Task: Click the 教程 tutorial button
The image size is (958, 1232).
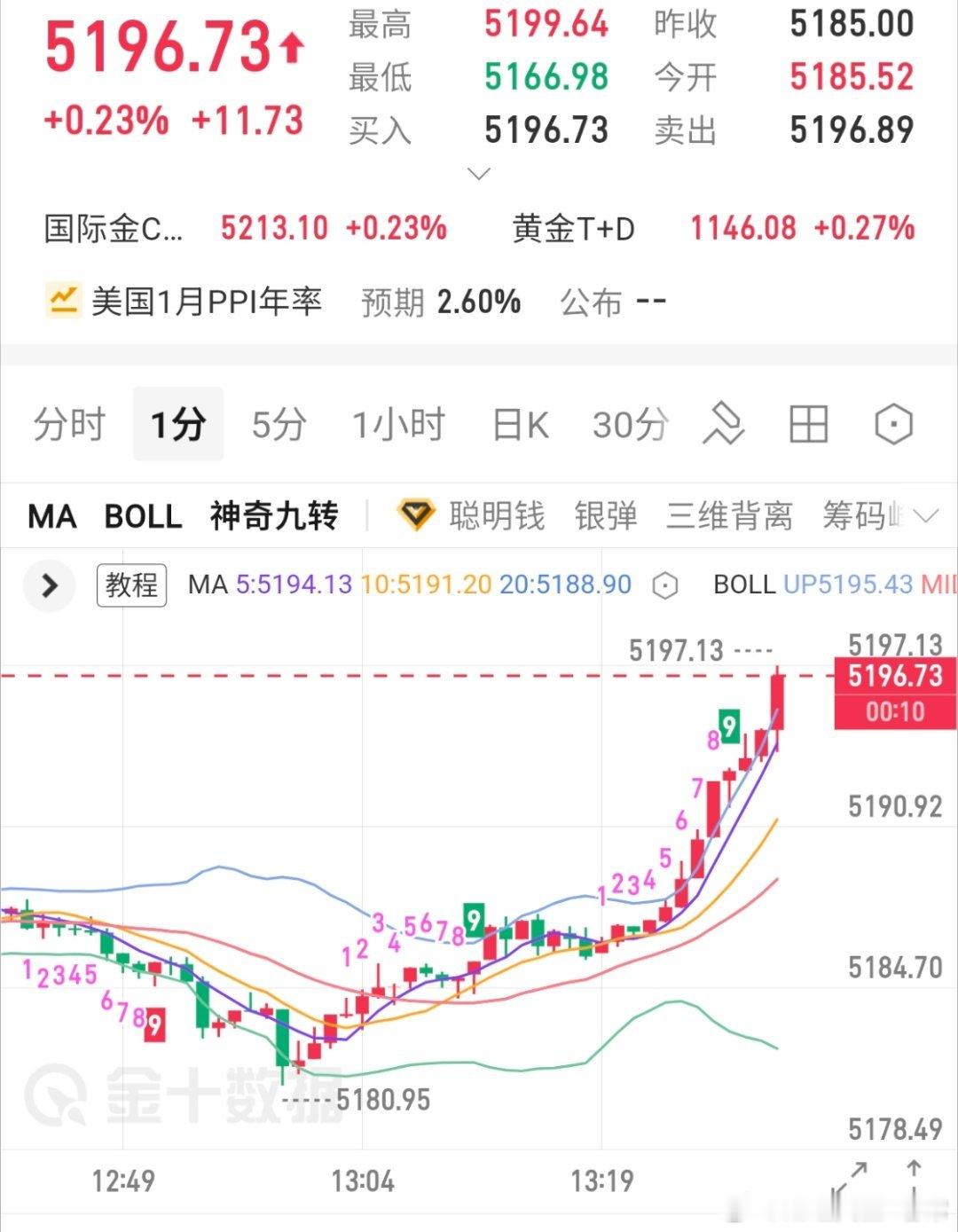Action: click(130, 585)
